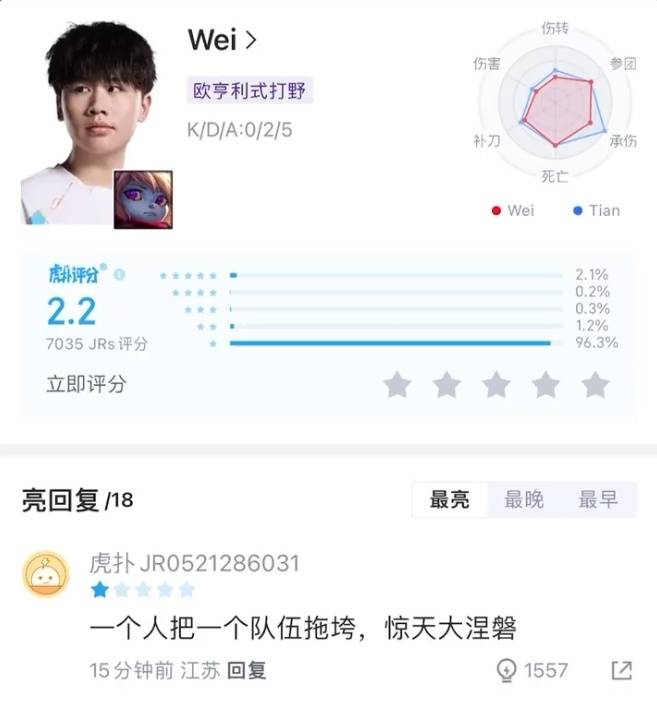Rate Wei three stars
The image size is (657, 704).
pos(496,385)
